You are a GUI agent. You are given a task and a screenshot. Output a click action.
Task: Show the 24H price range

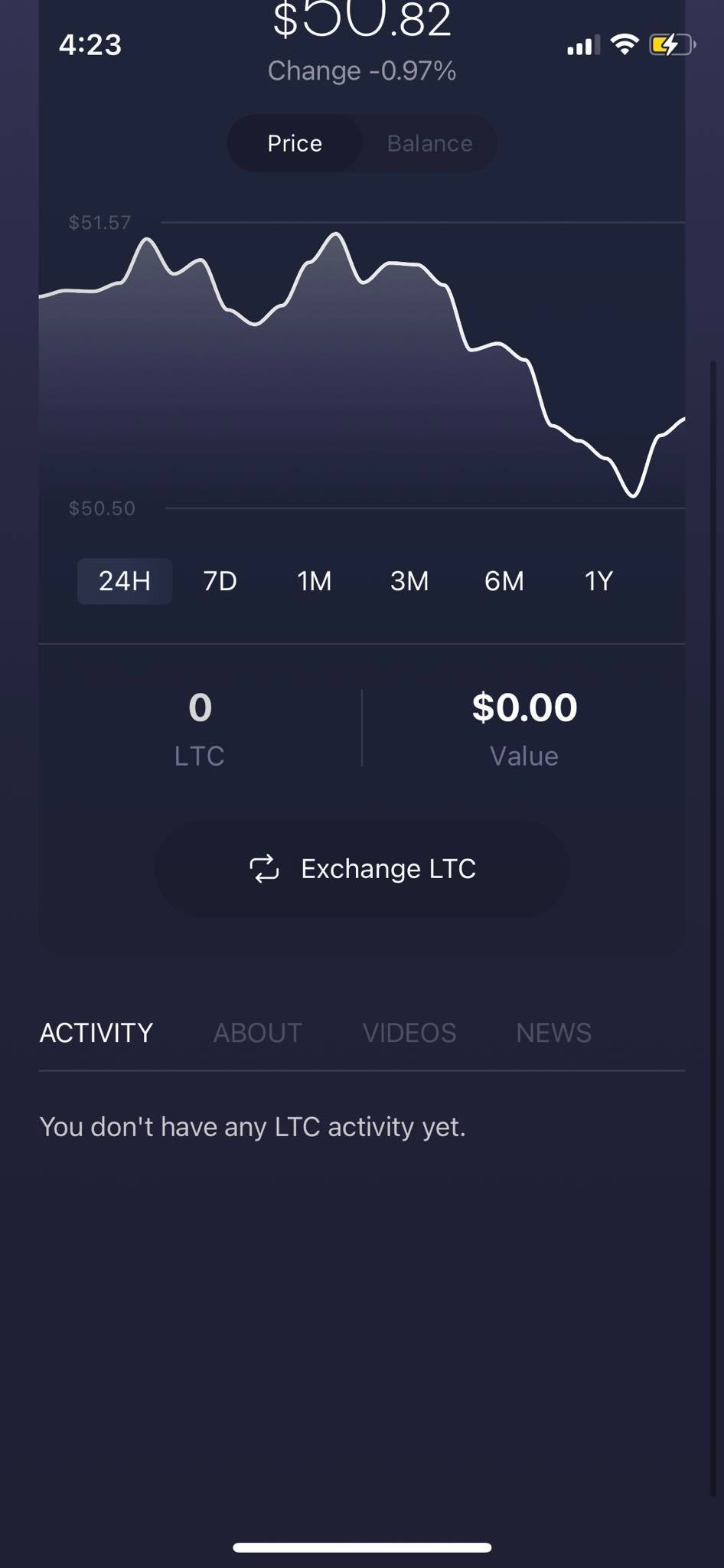(125, 581)
